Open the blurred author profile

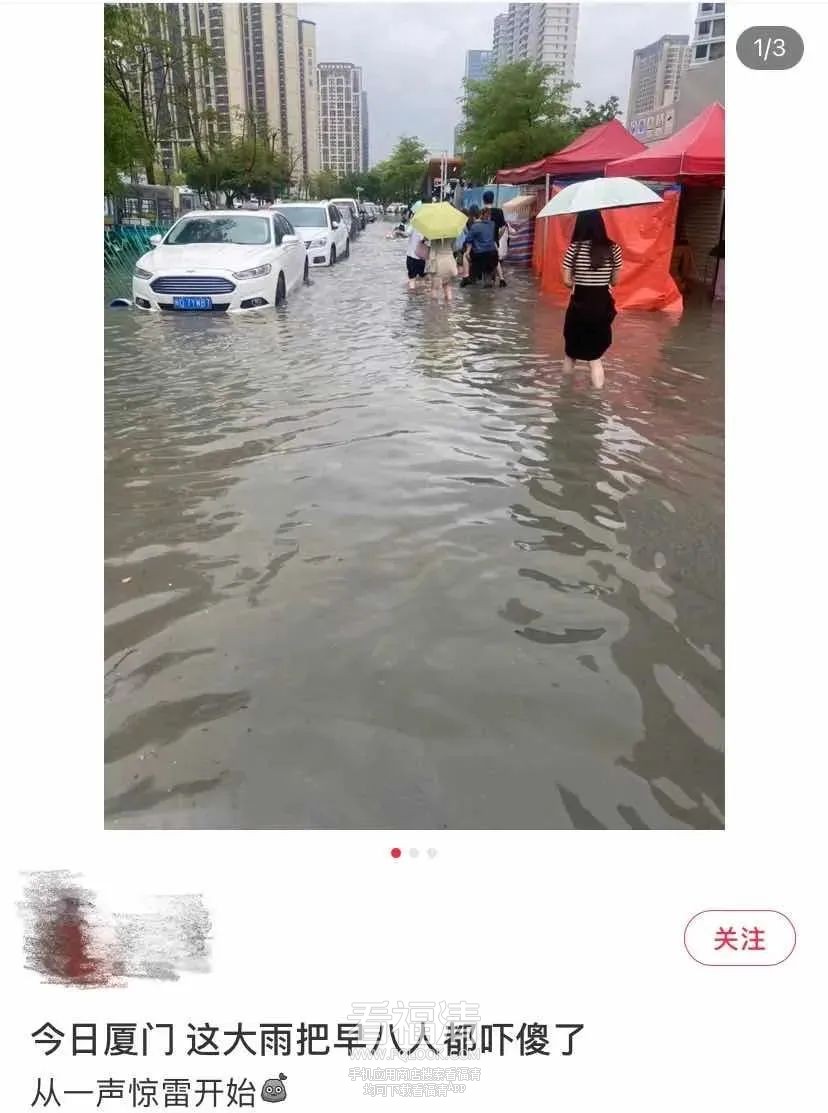click(115, 929)
